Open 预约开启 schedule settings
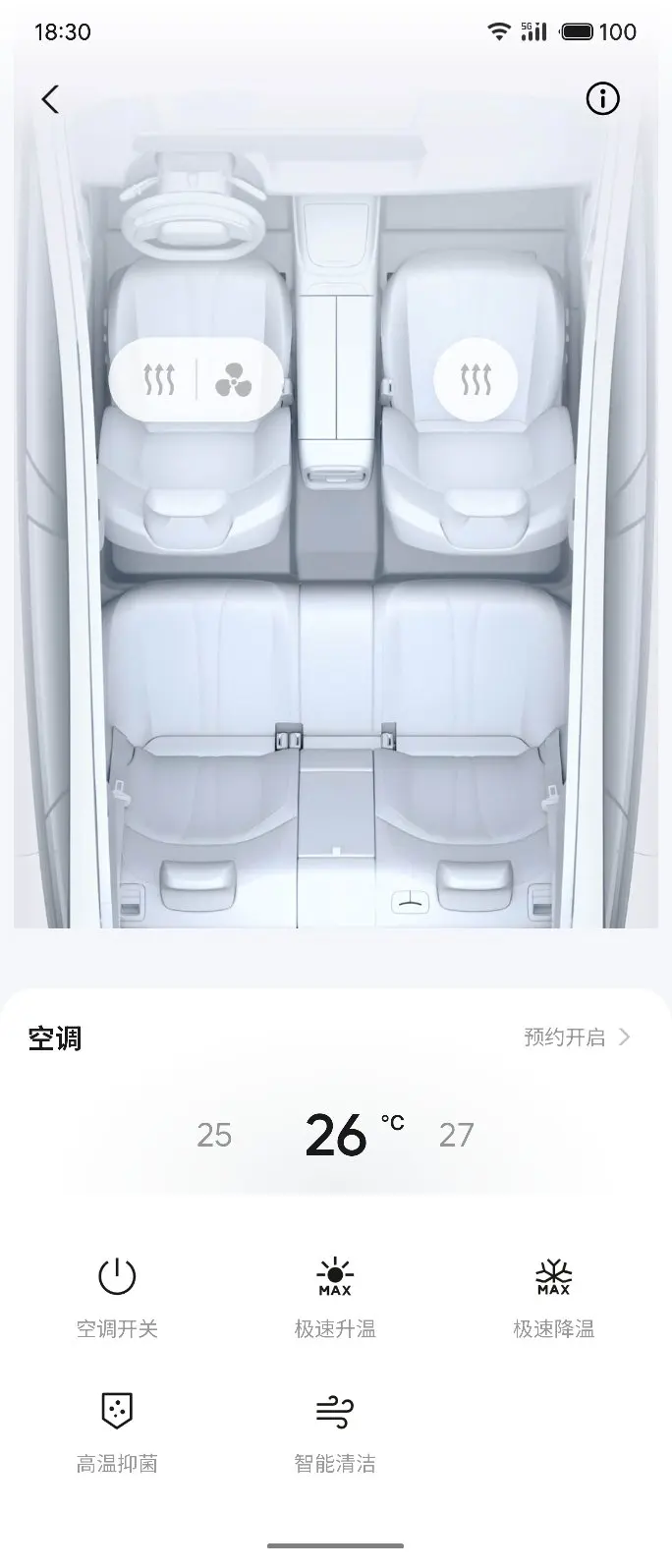The image size is (672, 1568). 577,1037
